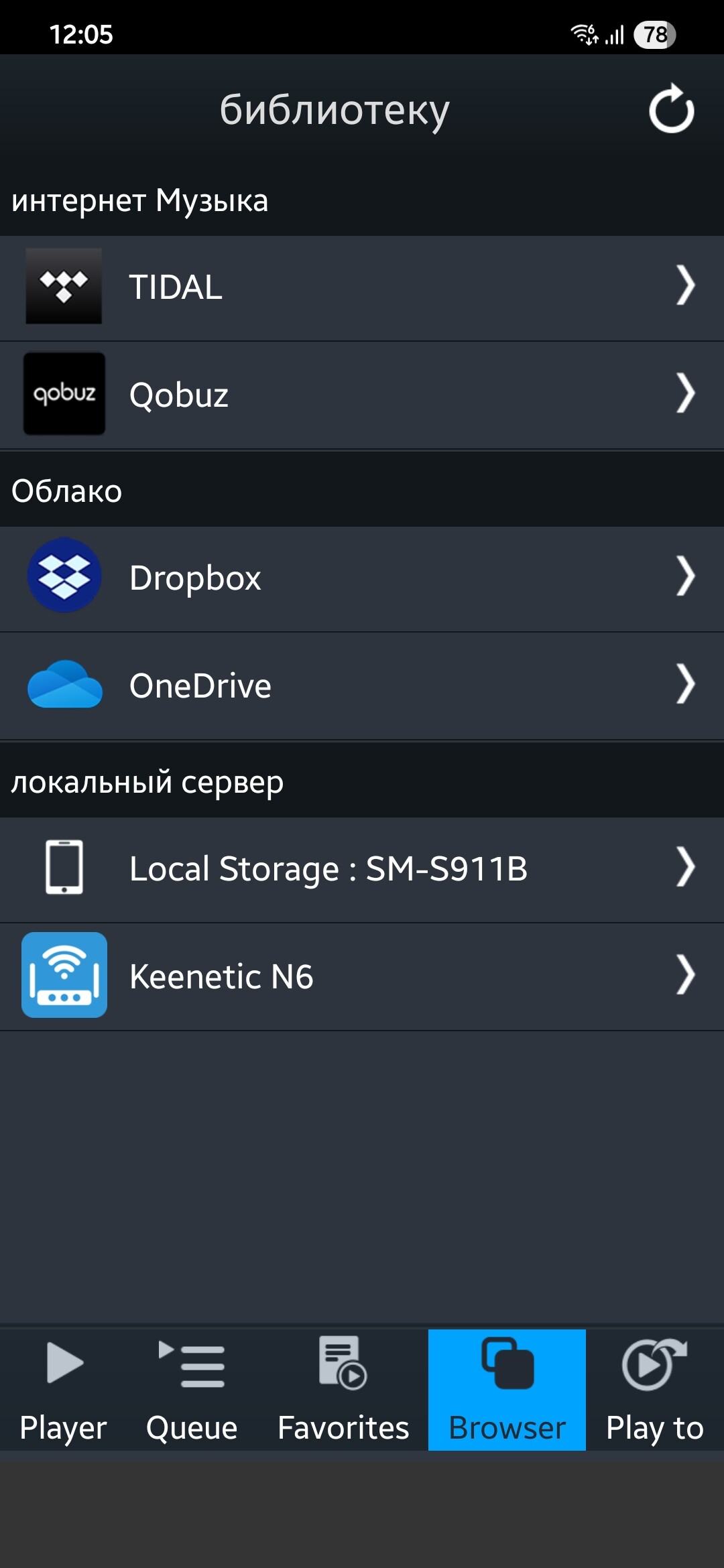Refresh the library list

(x=671, y=109)
